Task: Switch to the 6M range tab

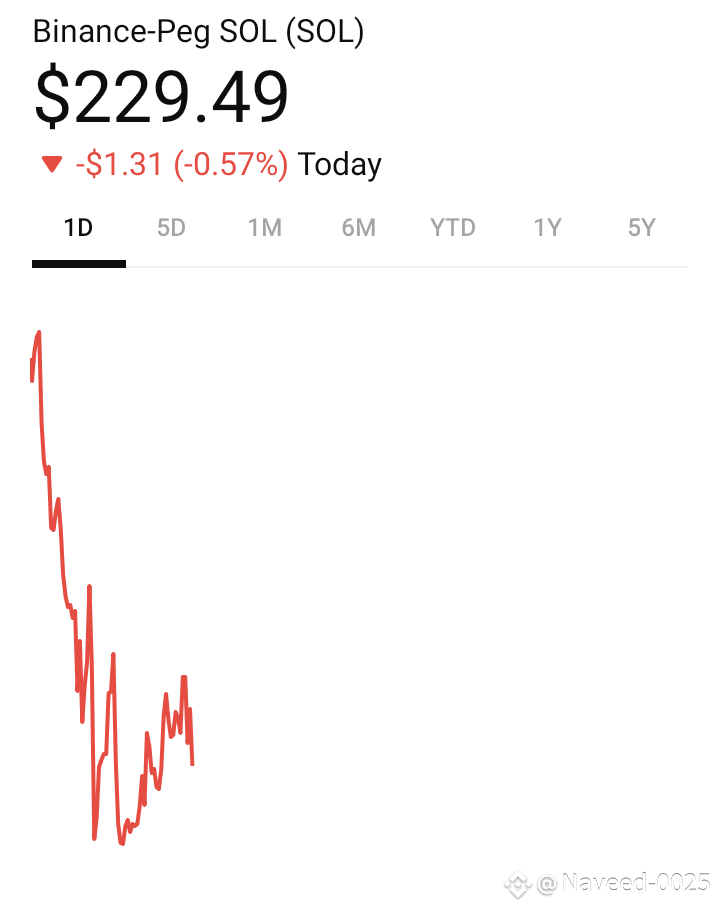Action: (358, 228)
